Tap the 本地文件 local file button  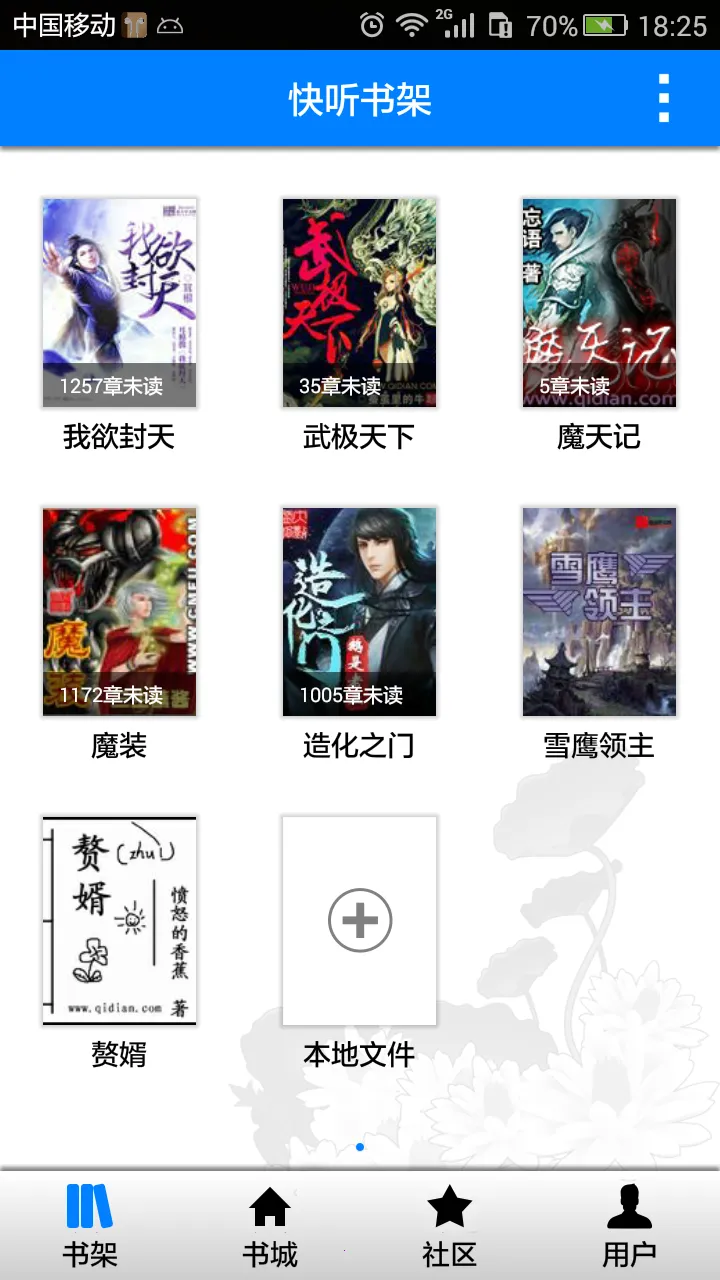click(x=359, y=1052)
